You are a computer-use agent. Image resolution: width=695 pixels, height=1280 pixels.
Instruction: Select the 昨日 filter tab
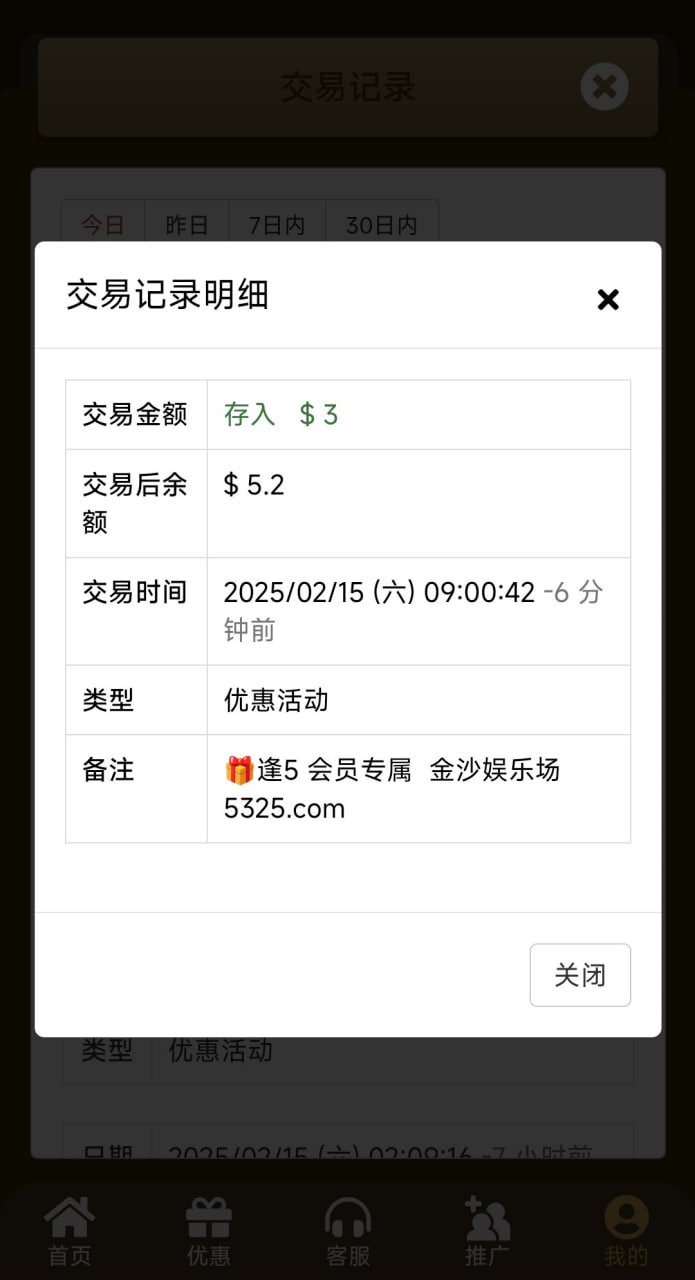point(187,225)
